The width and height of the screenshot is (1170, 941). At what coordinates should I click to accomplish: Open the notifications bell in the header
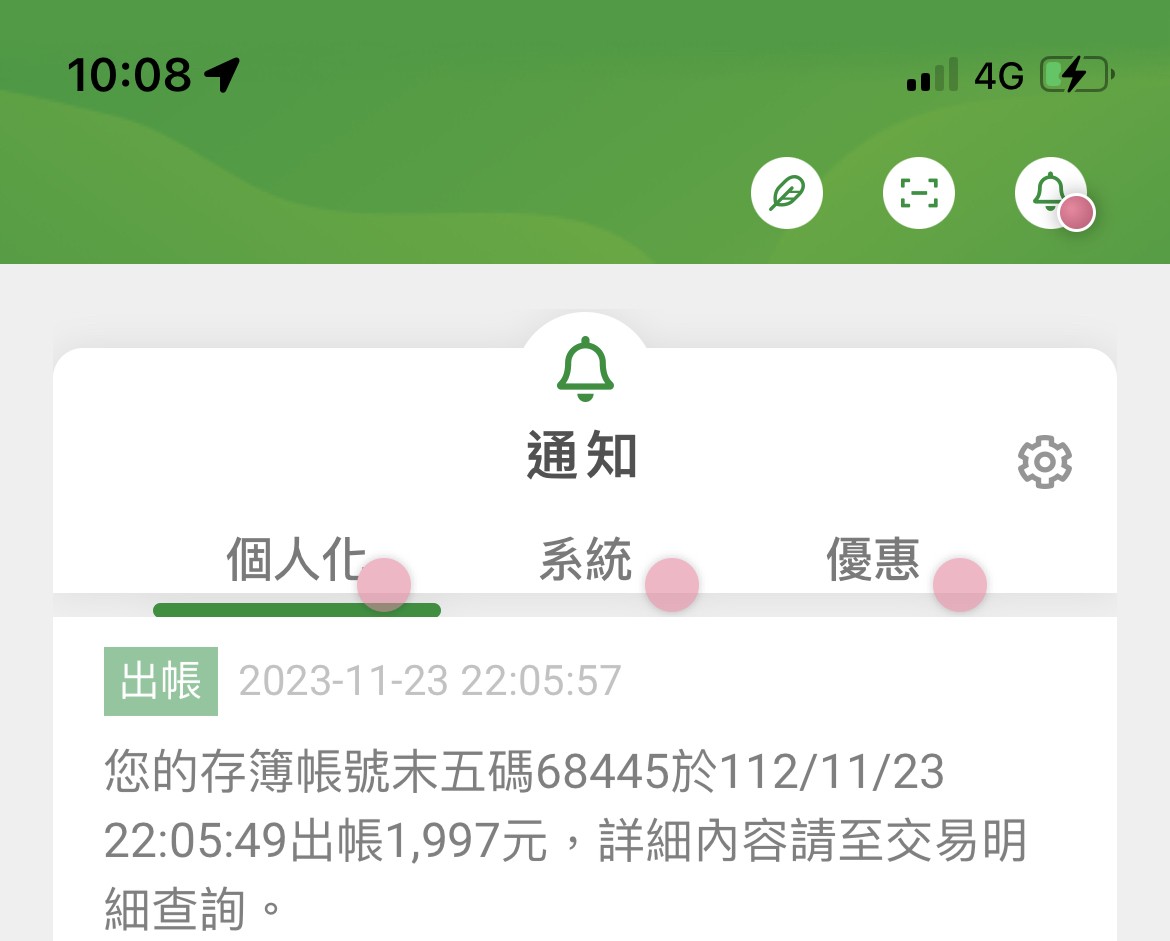[1051, 193]
